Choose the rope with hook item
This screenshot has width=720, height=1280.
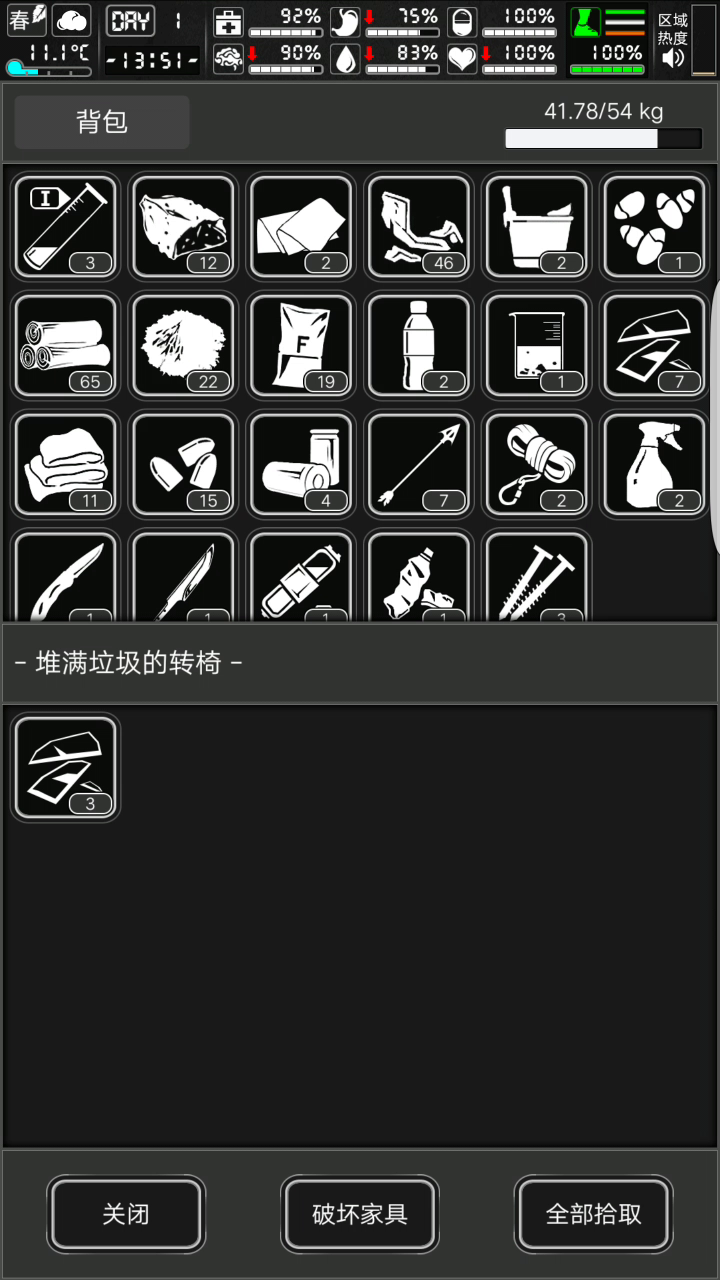tap(537, 463)
